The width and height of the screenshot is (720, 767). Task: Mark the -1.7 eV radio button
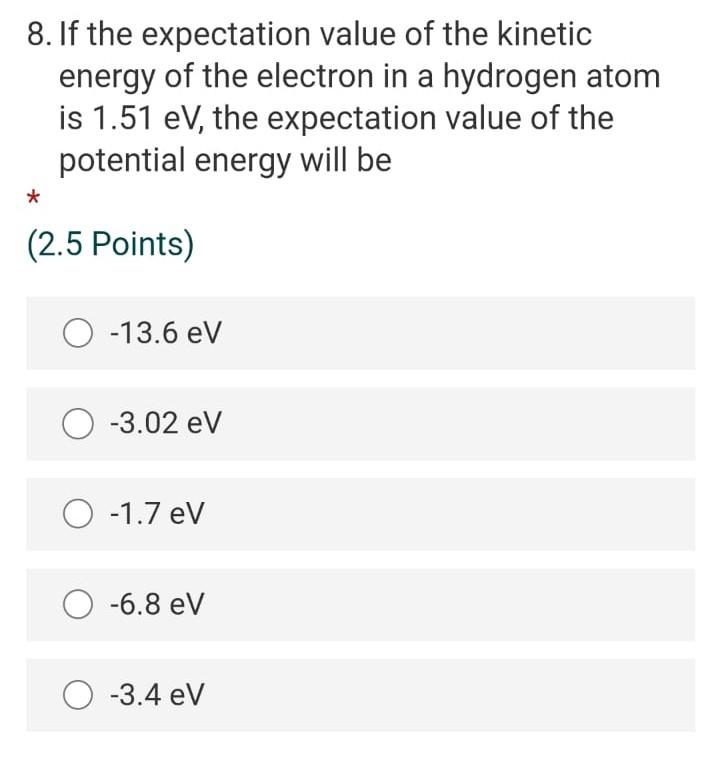click(x=80, y=514)
